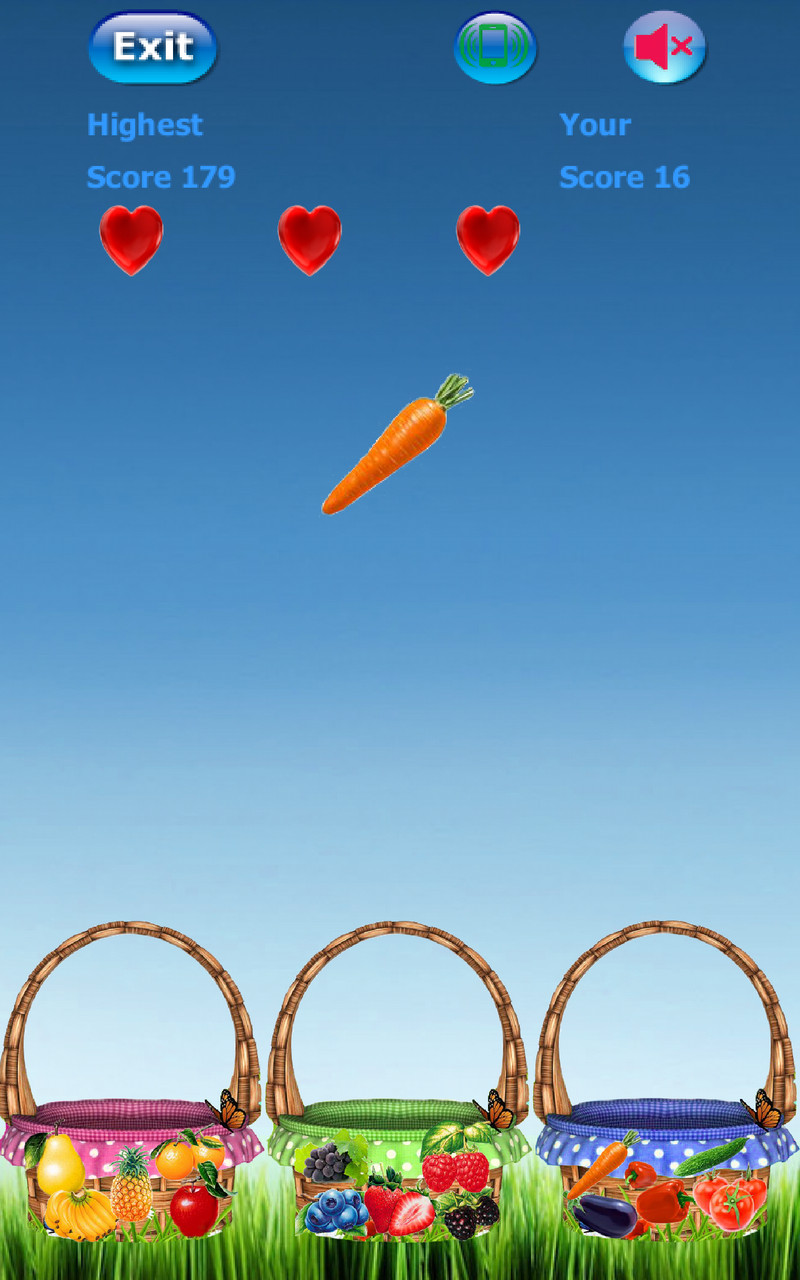Select the green basket with berries
This screenshot has height=1280, width=800.
pyautogui.click(x=398, y=1150)
